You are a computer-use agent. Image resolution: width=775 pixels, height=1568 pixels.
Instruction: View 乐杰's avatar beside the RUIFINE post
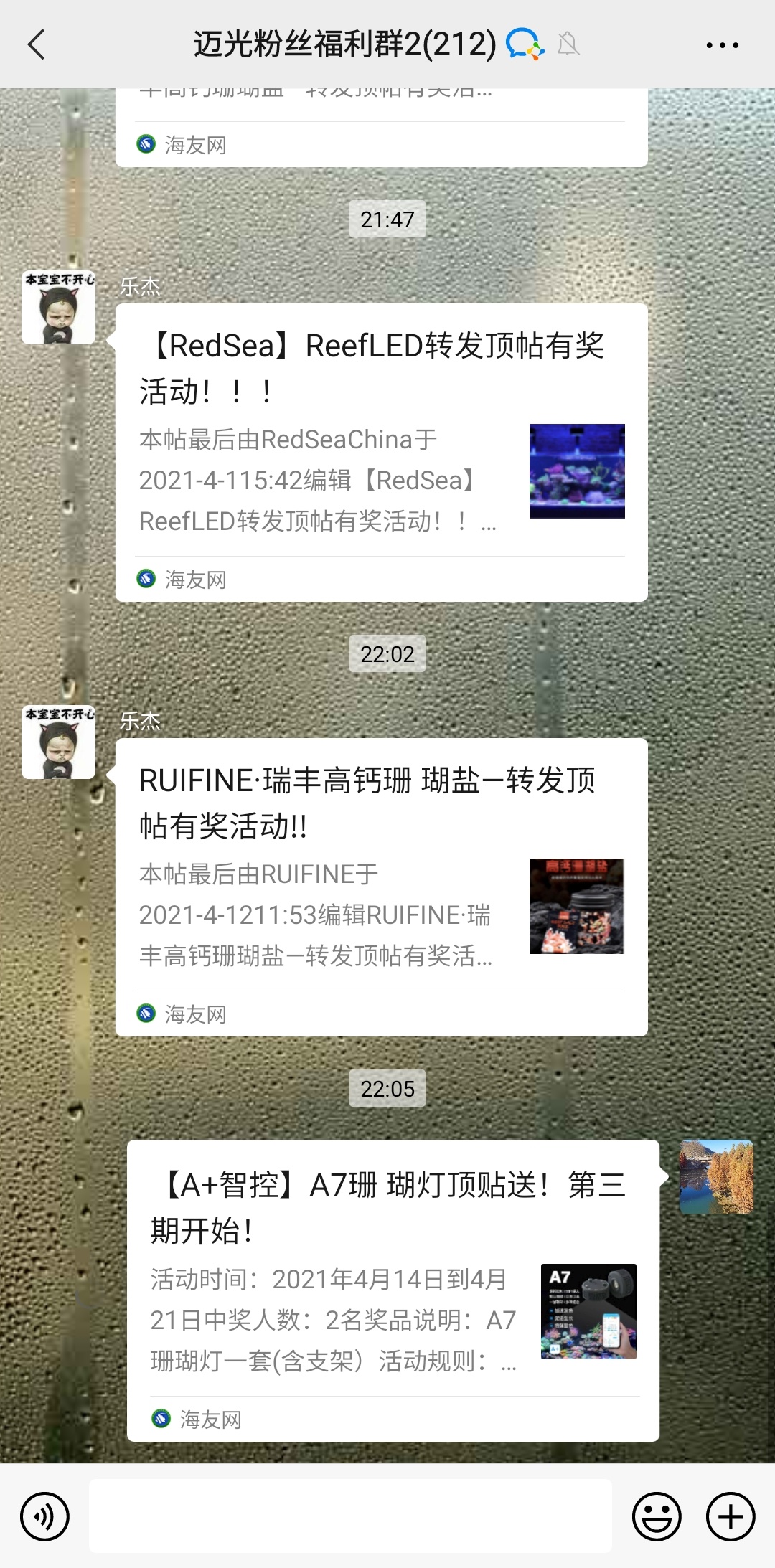pyautogui.click(x=58, y=742)
